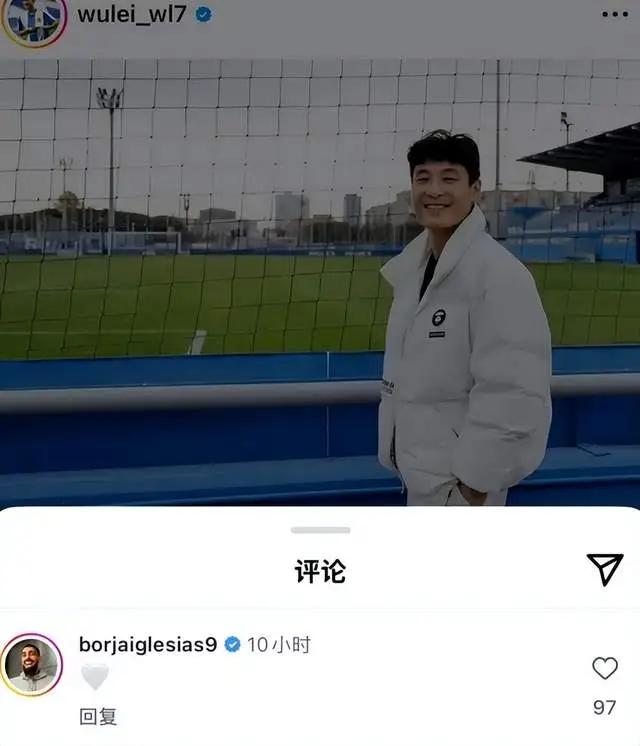This screenshot has height=746, width=640.
Task: Open wulei_wl7's profile avatar
Action: click(x=34, y=18)
